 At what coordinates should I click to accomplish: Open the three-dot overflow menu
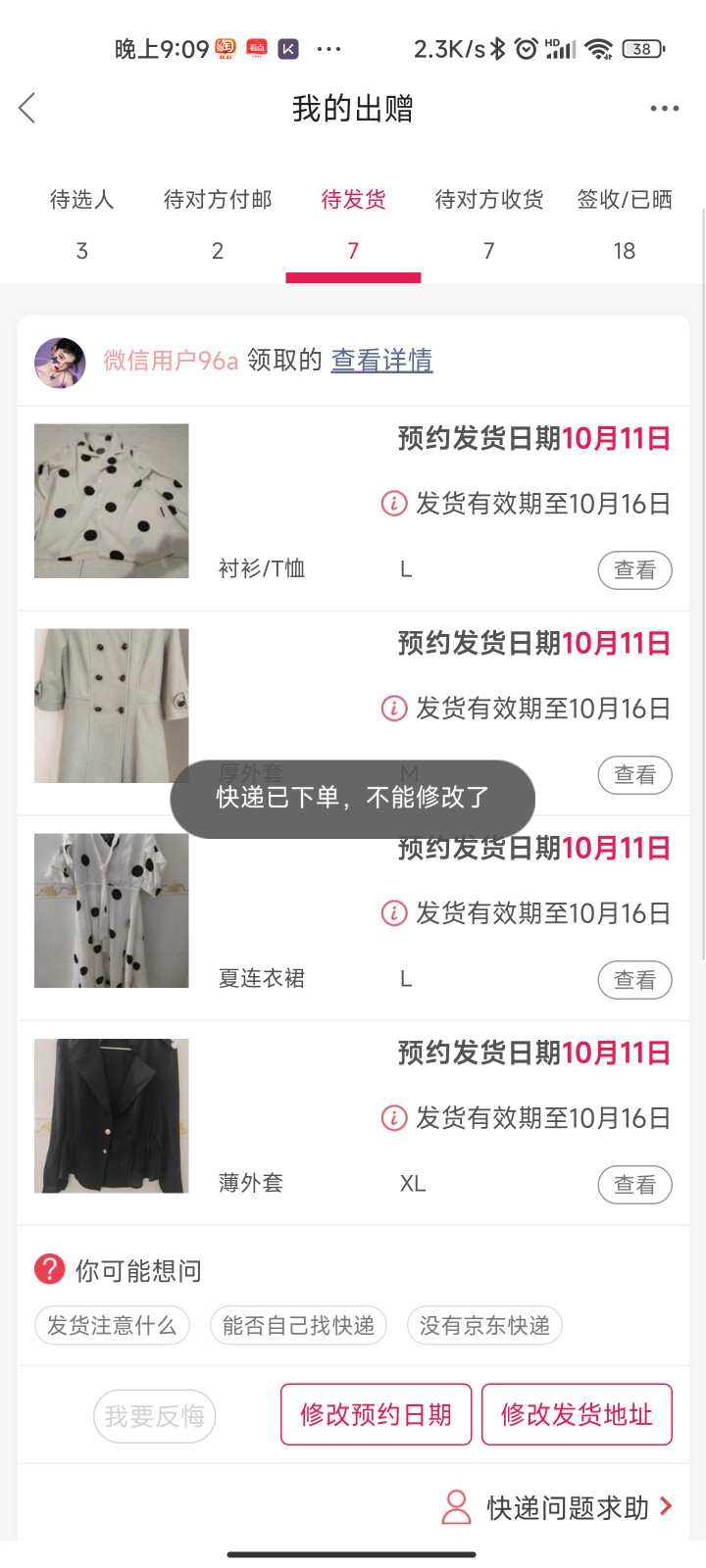[x=664, y=108]
